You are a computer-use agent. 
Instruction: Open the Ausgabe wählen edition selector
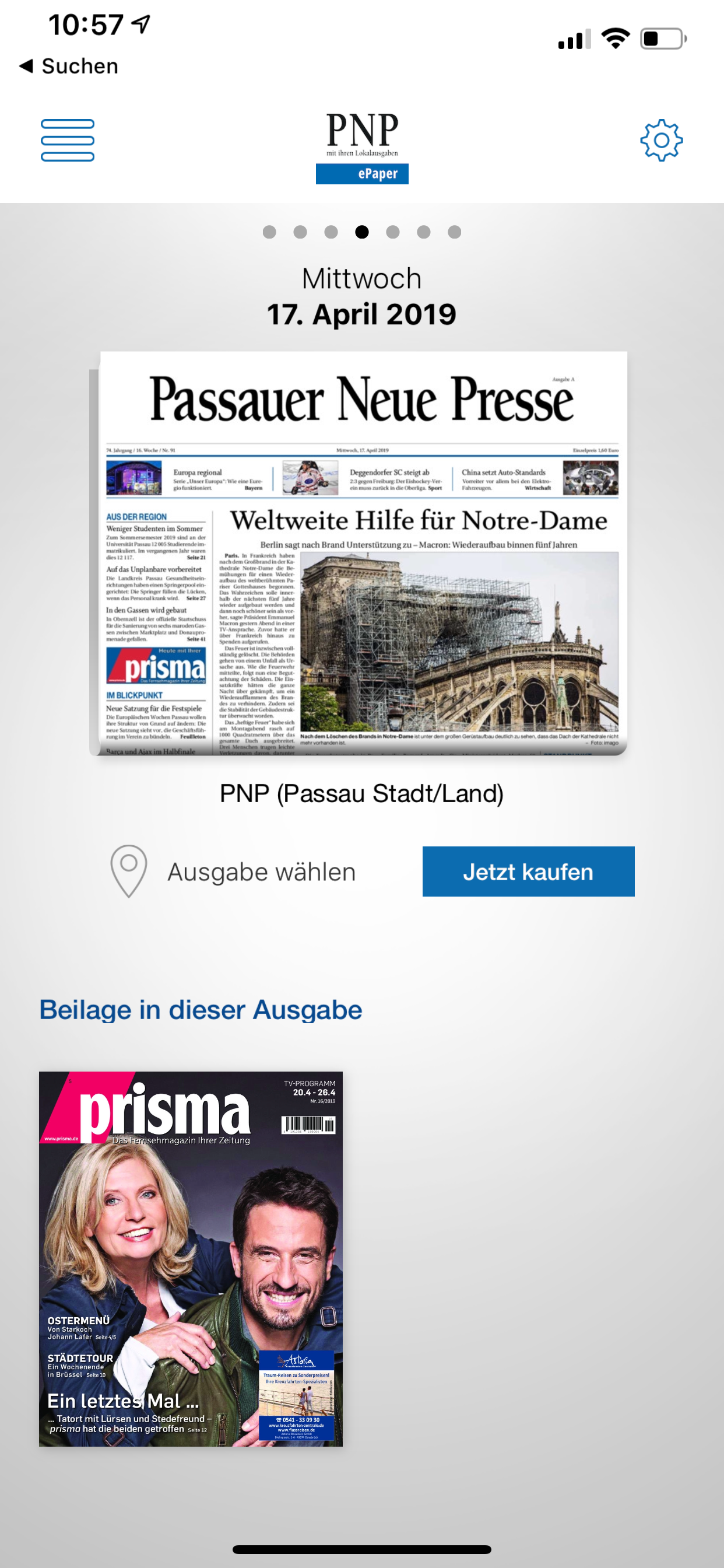click(261, 870)
